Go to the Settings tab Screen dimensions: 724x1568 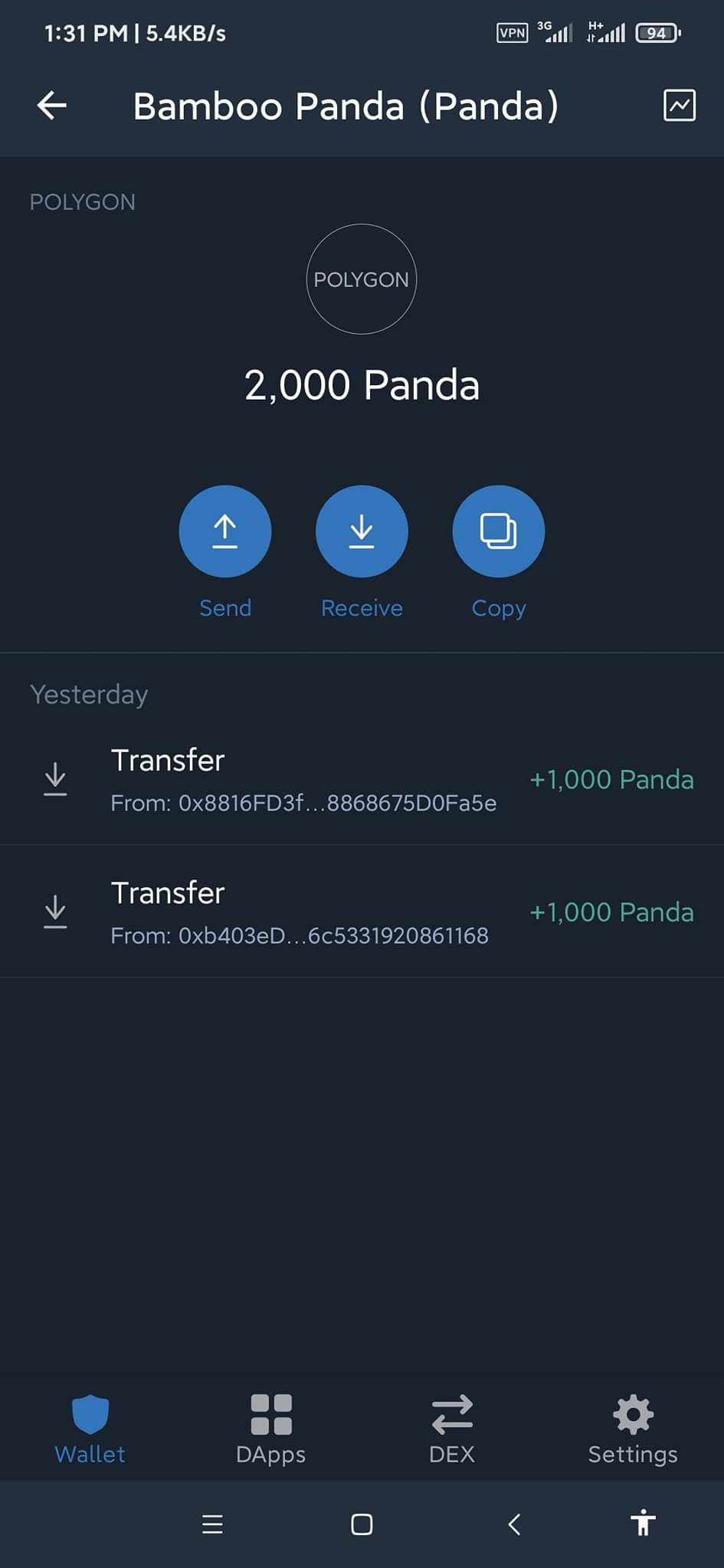(x=633, y=1427)
